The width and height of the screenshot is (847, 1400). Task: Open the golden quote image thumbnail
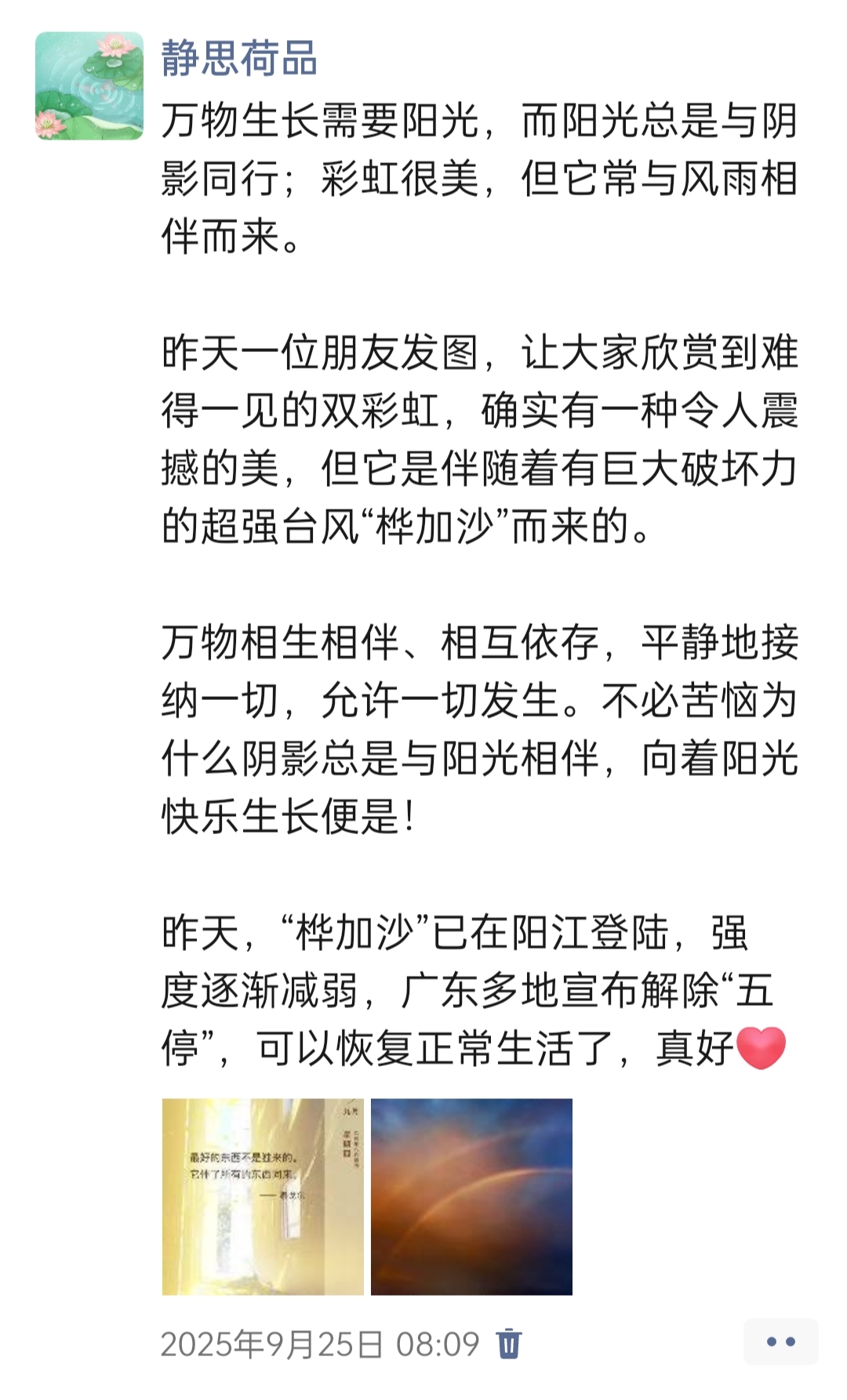(x=263, y=1196)
